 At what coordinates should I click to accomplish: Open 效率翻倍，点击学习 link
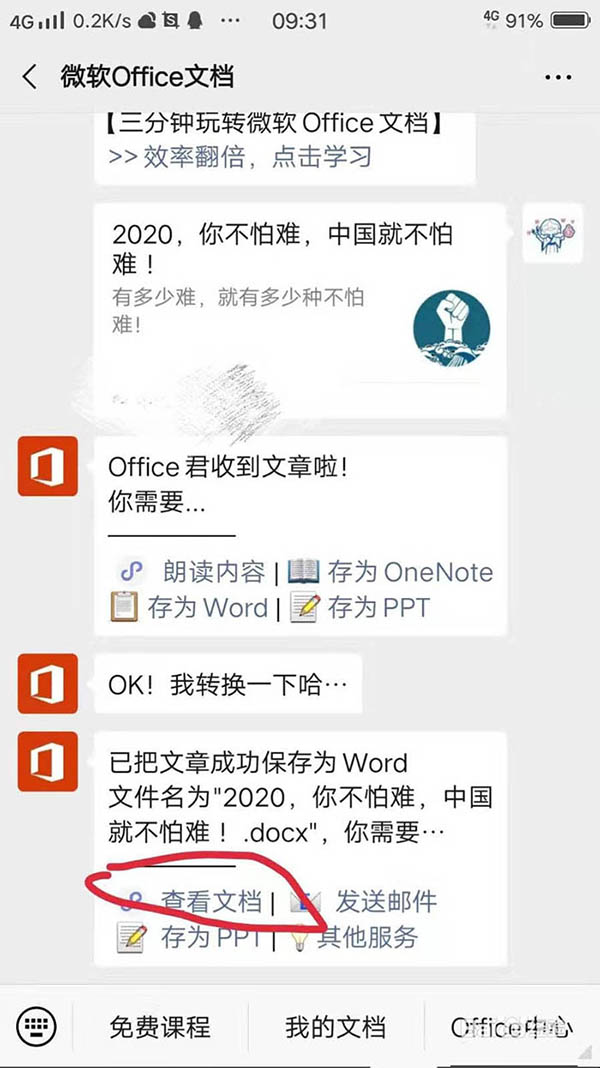[240, 157]
